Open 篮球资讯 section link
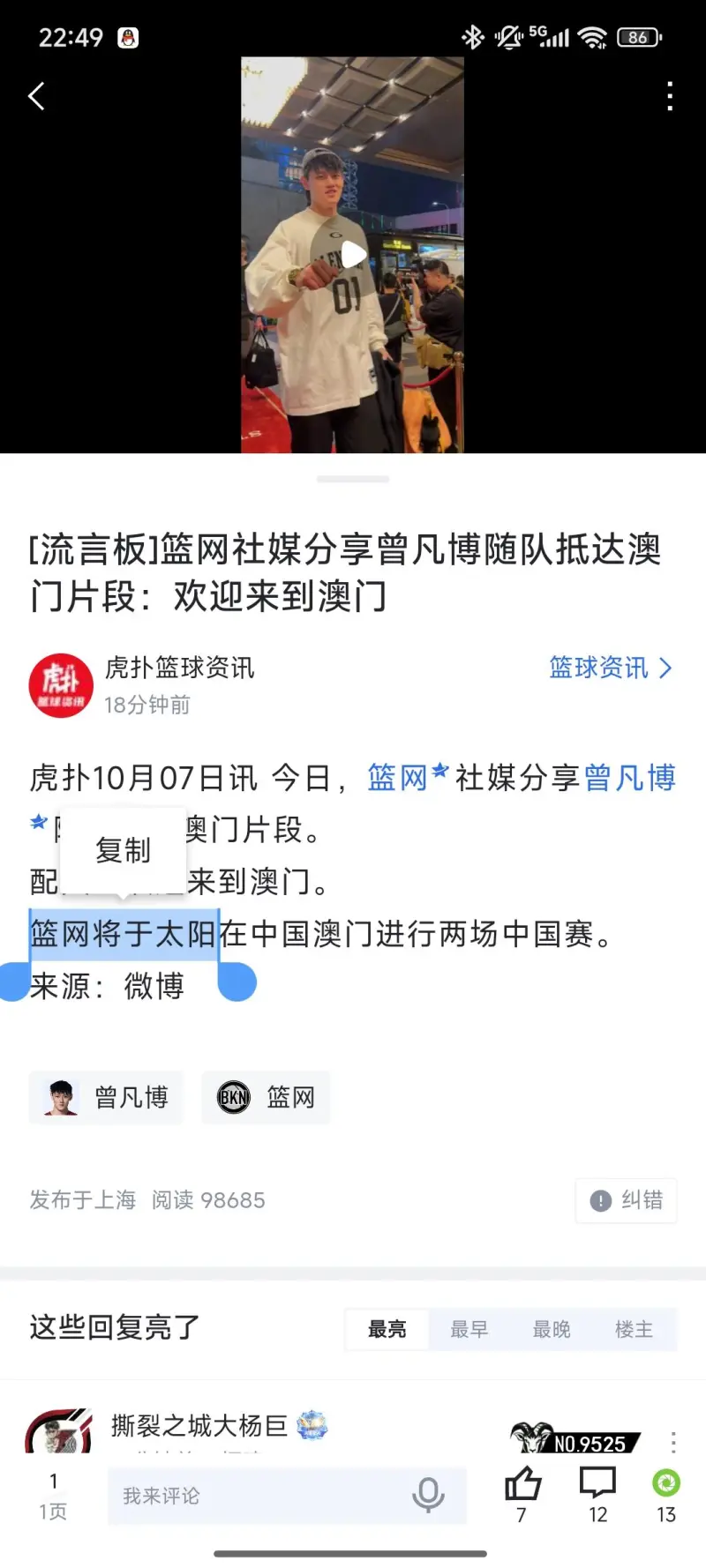This screenshot has height=1568, width=706. coord(610,668)
